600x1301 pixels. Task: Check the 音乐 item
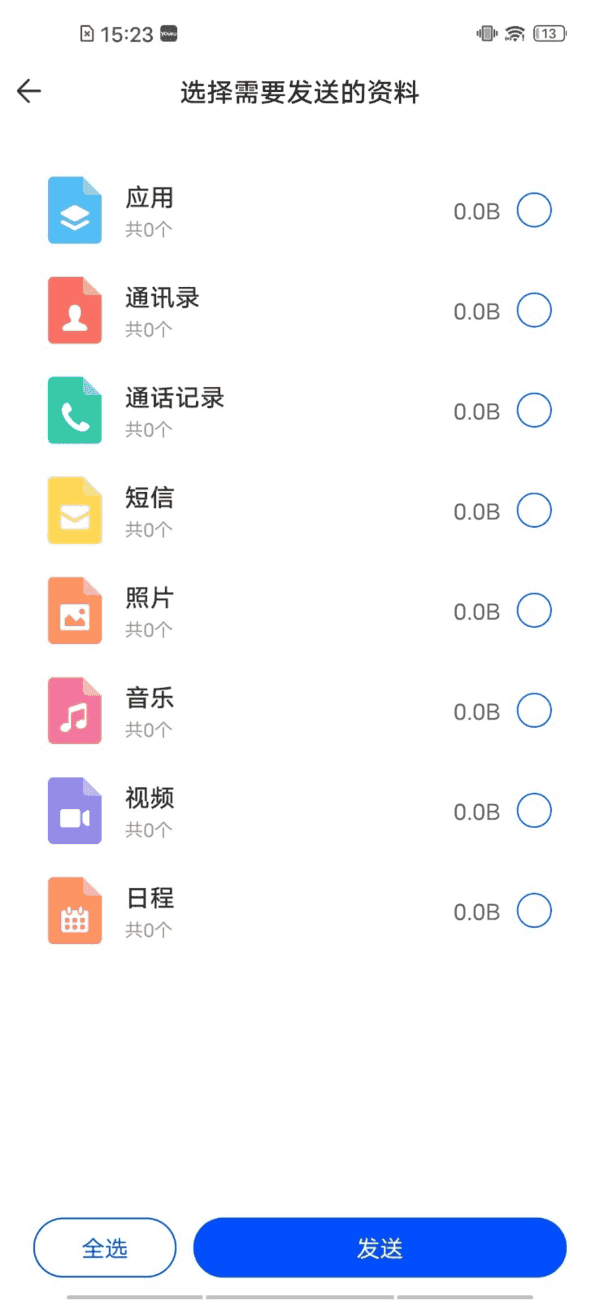click(534, 711)
